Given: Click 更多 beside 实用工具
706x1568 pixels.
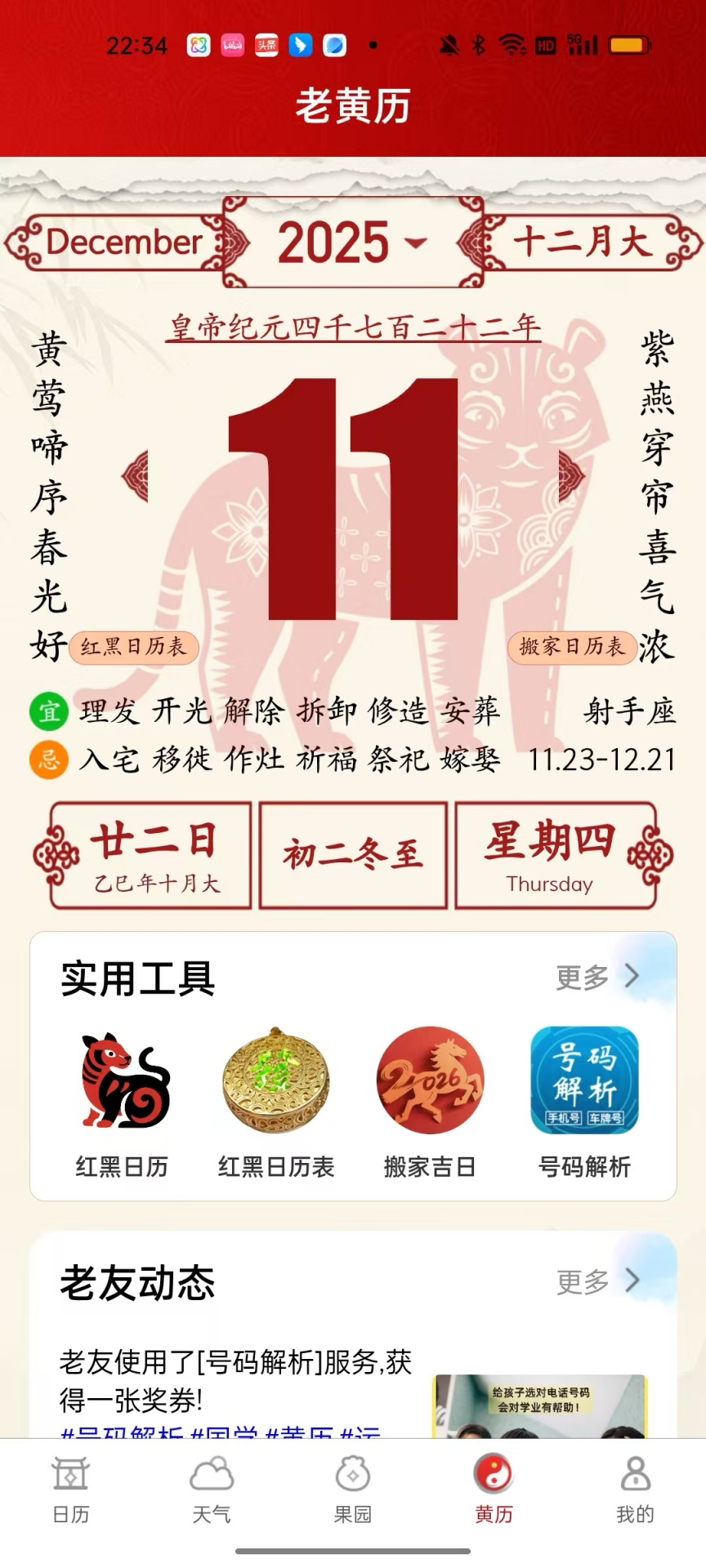Looking at the screenshot, I should [x=596, y=977].
